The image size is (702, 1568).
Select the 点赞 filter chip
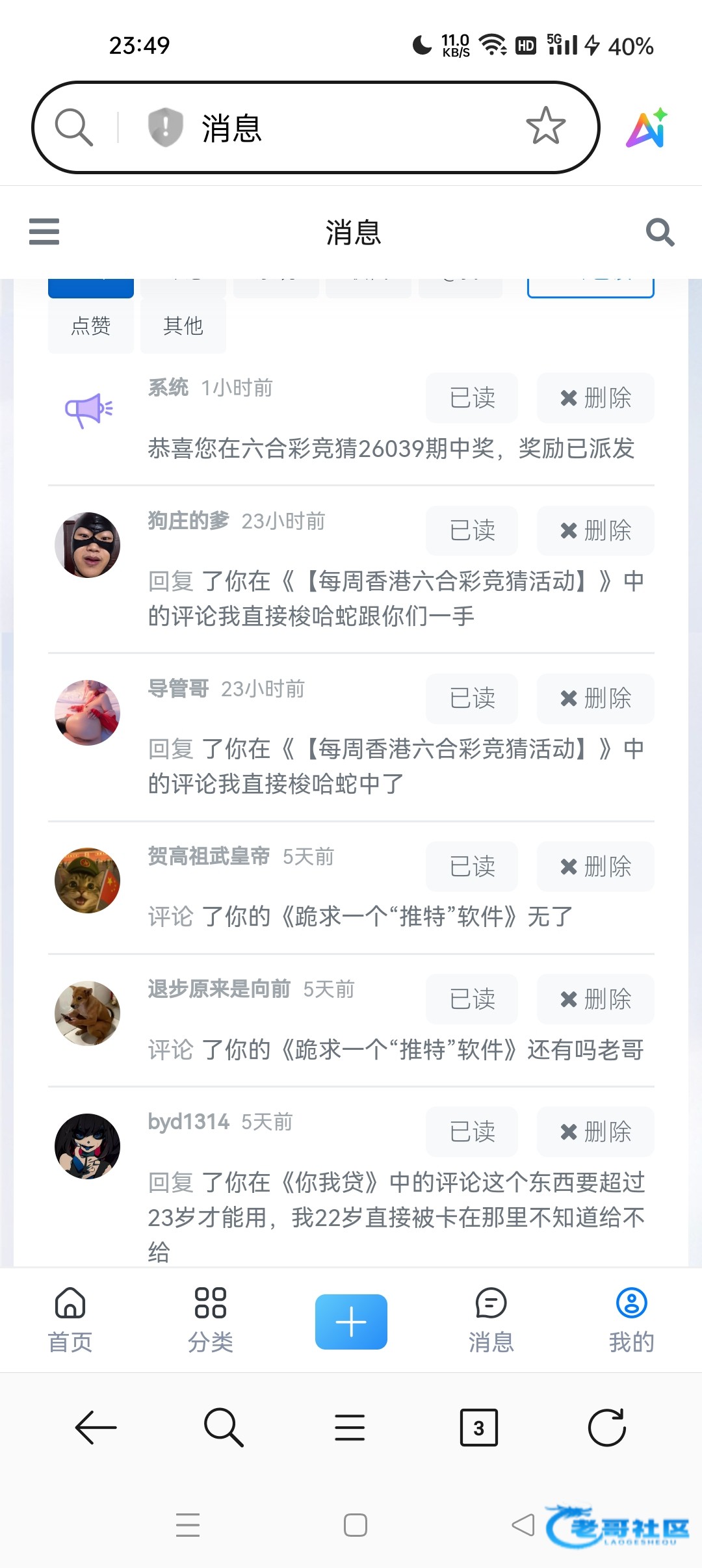(91, 326)
